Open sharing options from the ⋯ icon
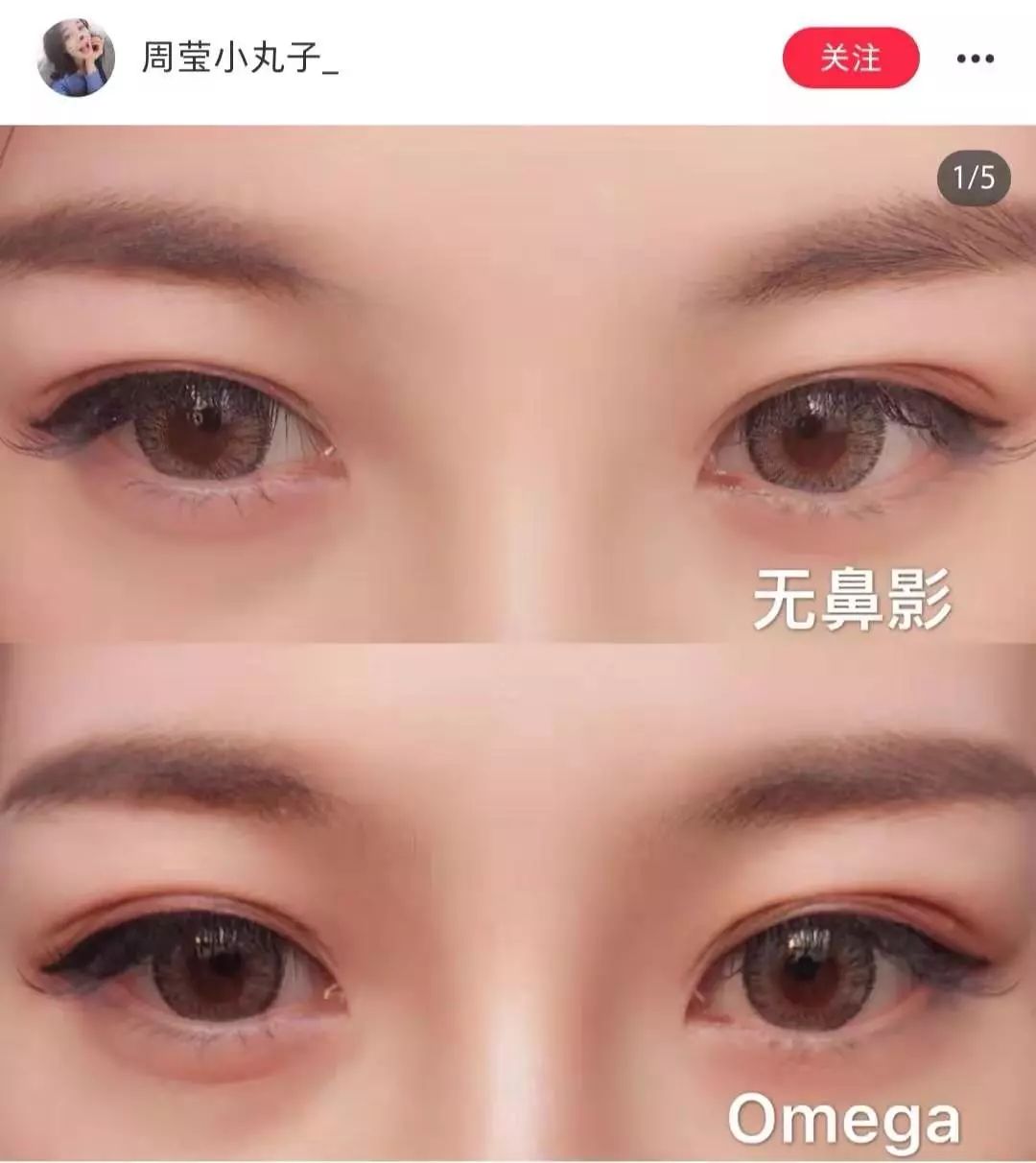 [x=978, y=58]
